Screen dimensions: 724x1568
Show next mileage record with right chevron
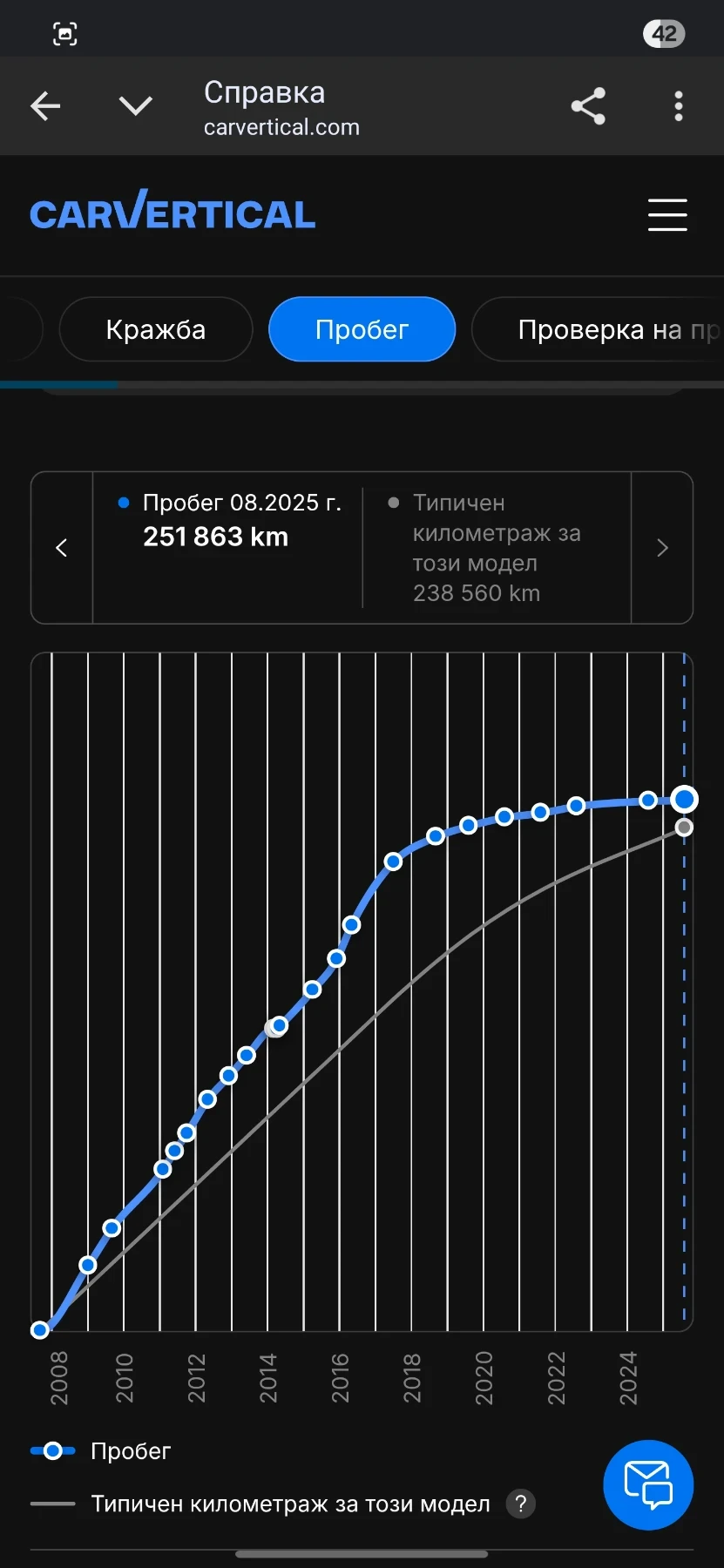[x=662, y=548]
